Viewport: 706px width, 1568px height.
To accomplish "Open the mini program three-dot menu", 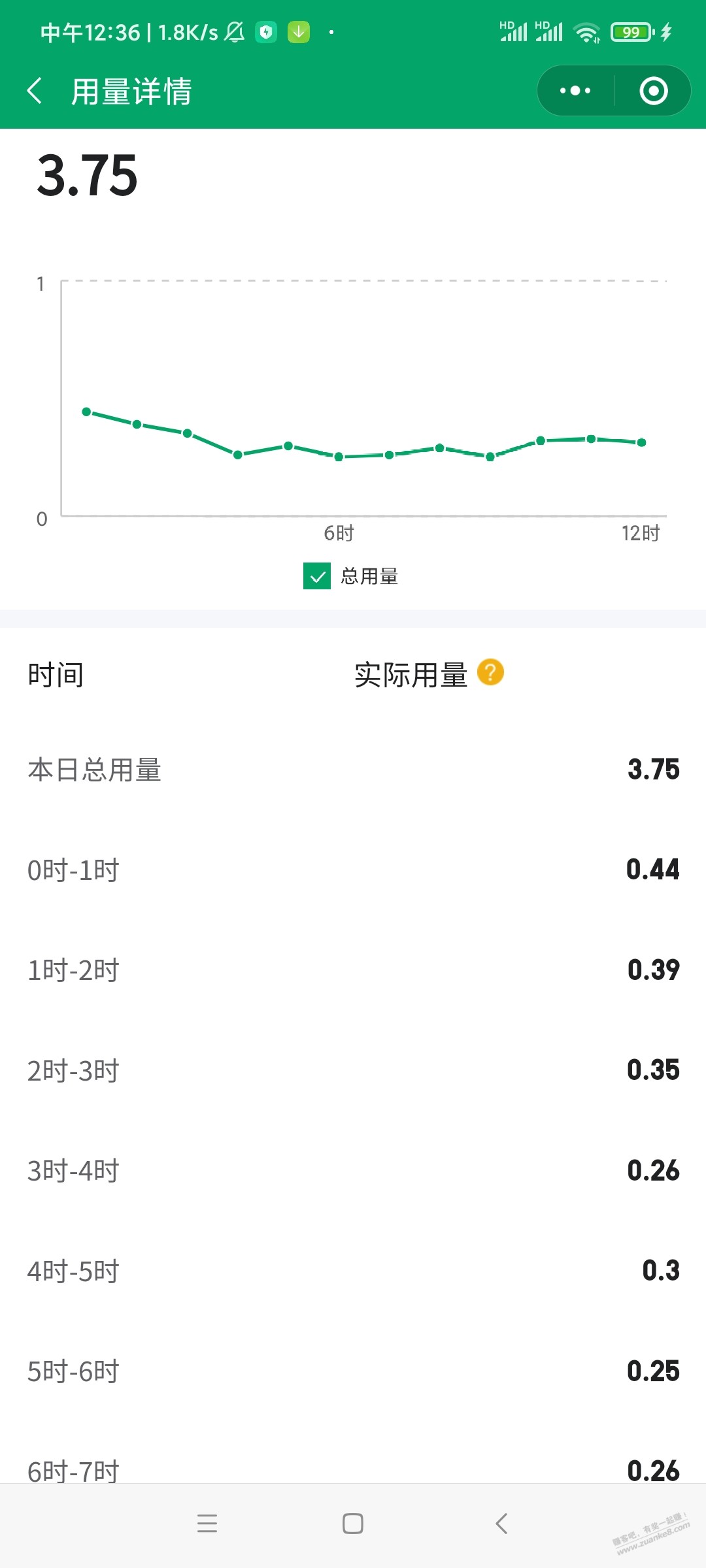I will point(575,91).
